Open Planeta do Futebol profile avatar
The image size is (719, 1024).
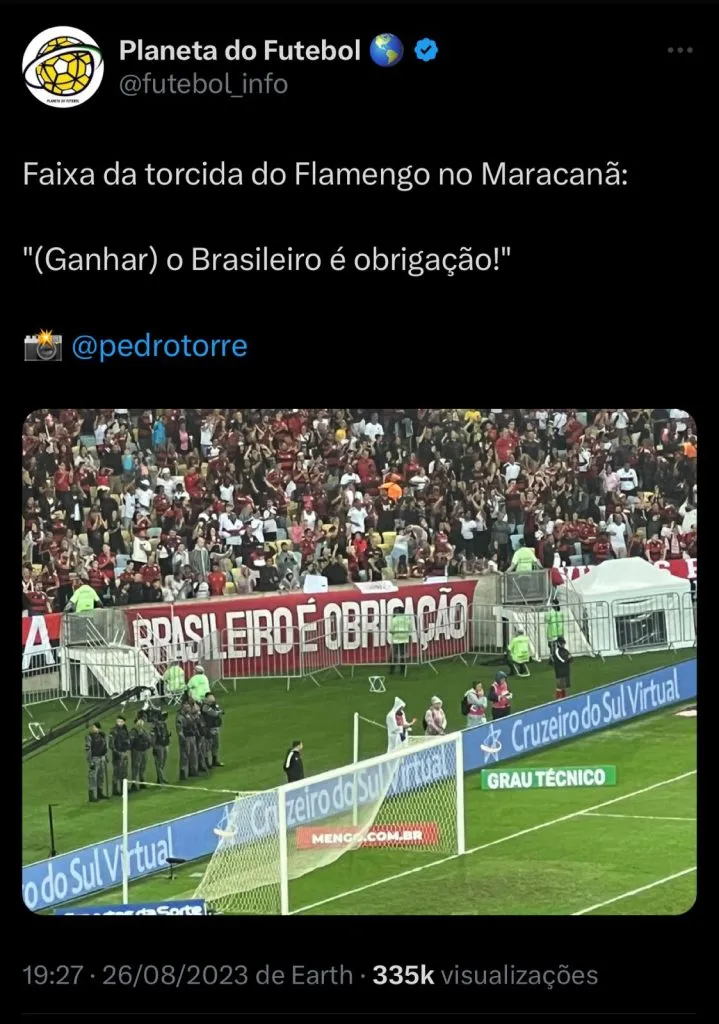[x=63, y=67]
